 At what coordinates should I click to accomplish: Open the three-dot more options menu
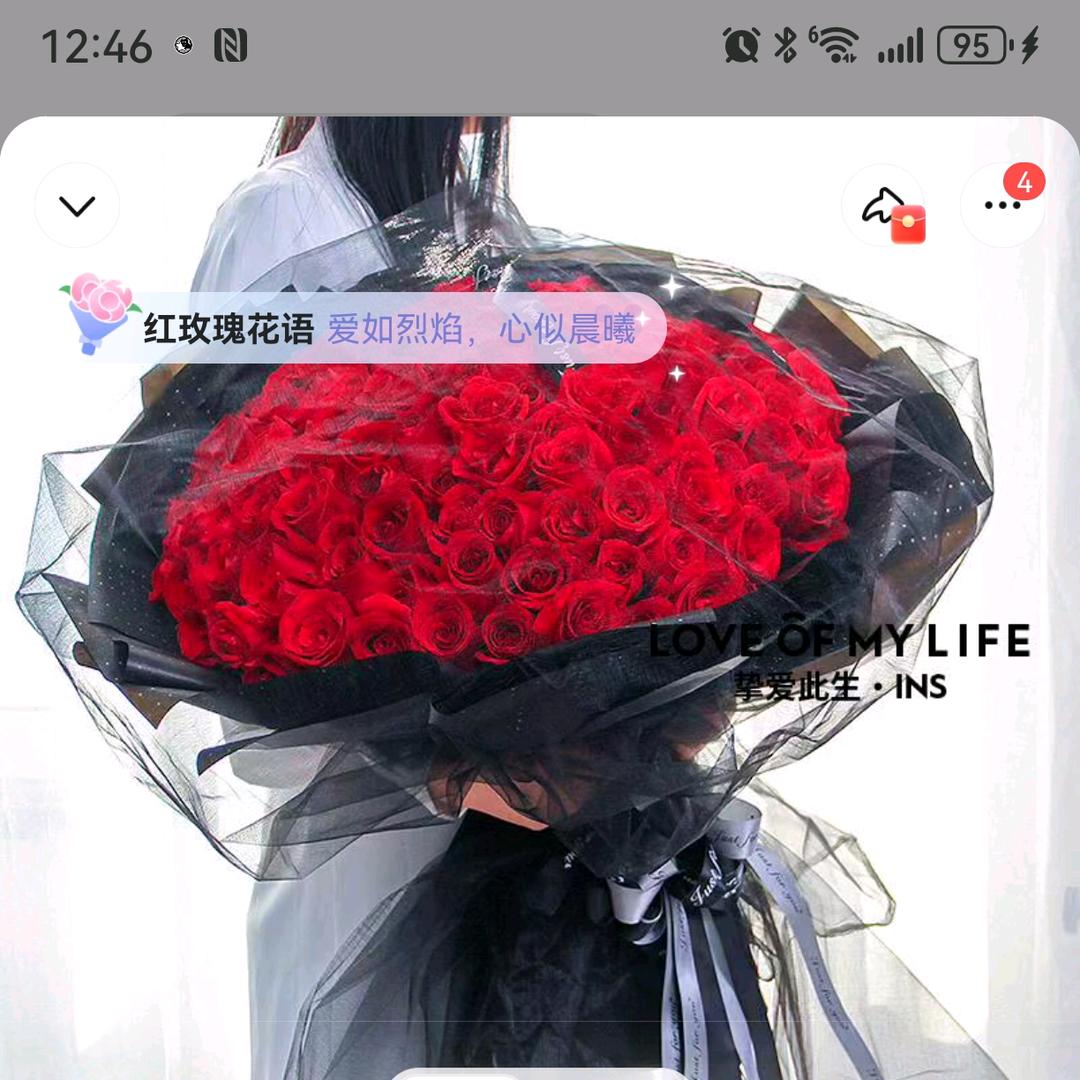pyautogui.click(x=1002, y=206)
